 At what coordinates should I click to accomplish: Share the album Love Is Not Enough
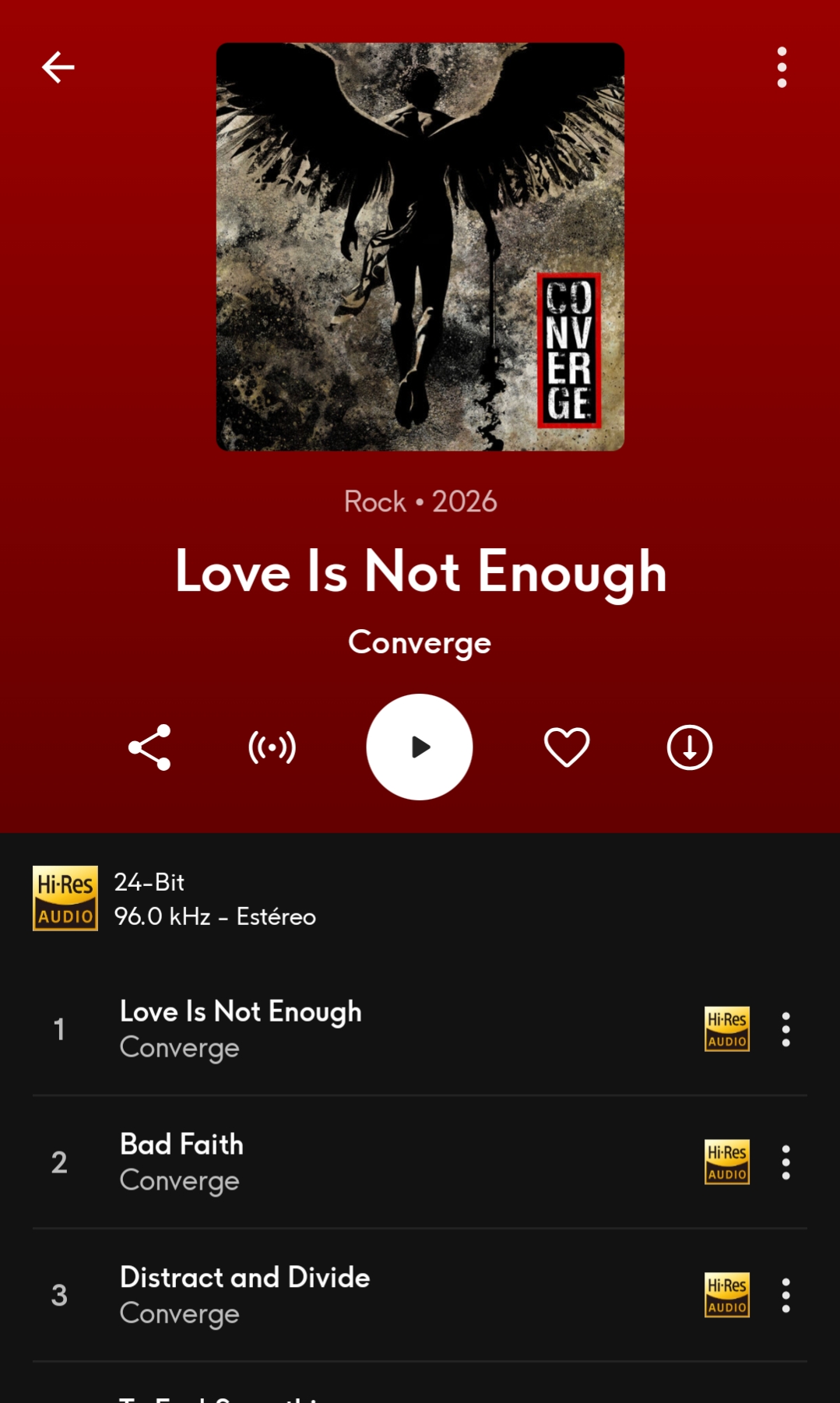click(x=149, y=747)
